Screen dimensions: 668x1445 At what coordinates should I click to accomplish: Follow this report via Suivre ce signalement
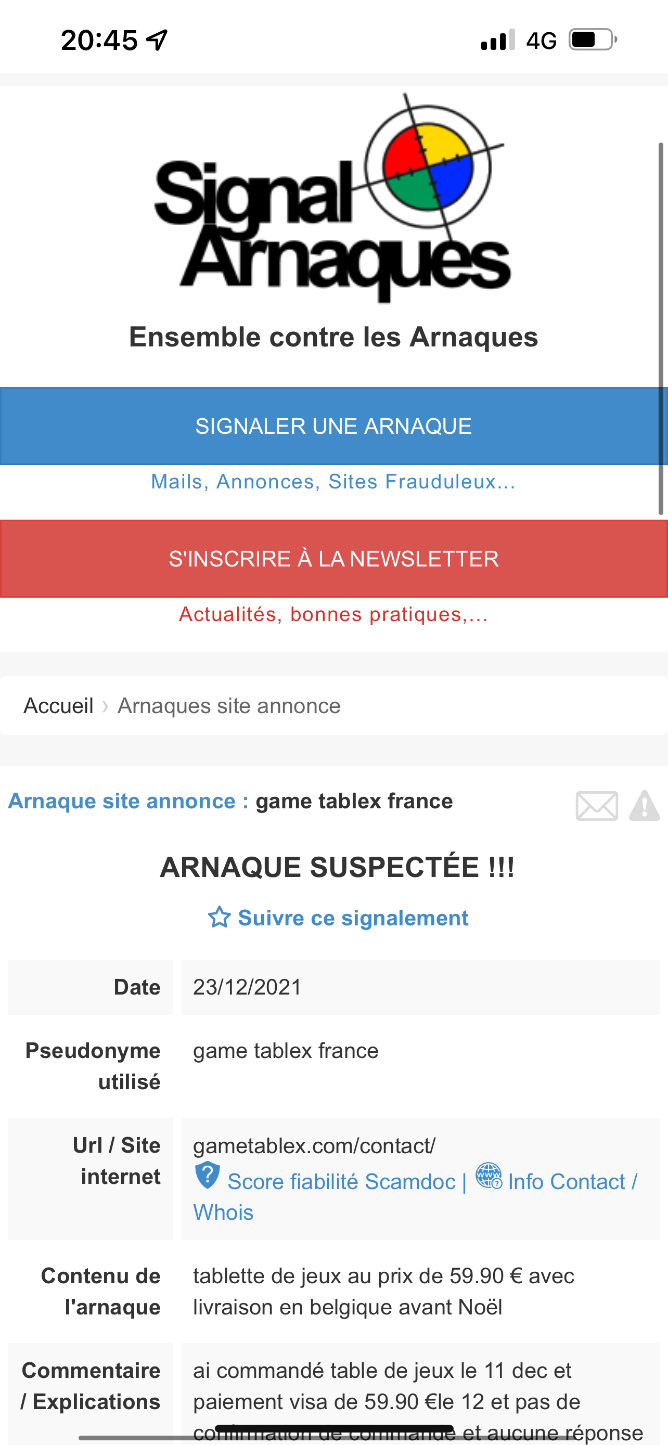pyautogui.click(x=338, y=918)
